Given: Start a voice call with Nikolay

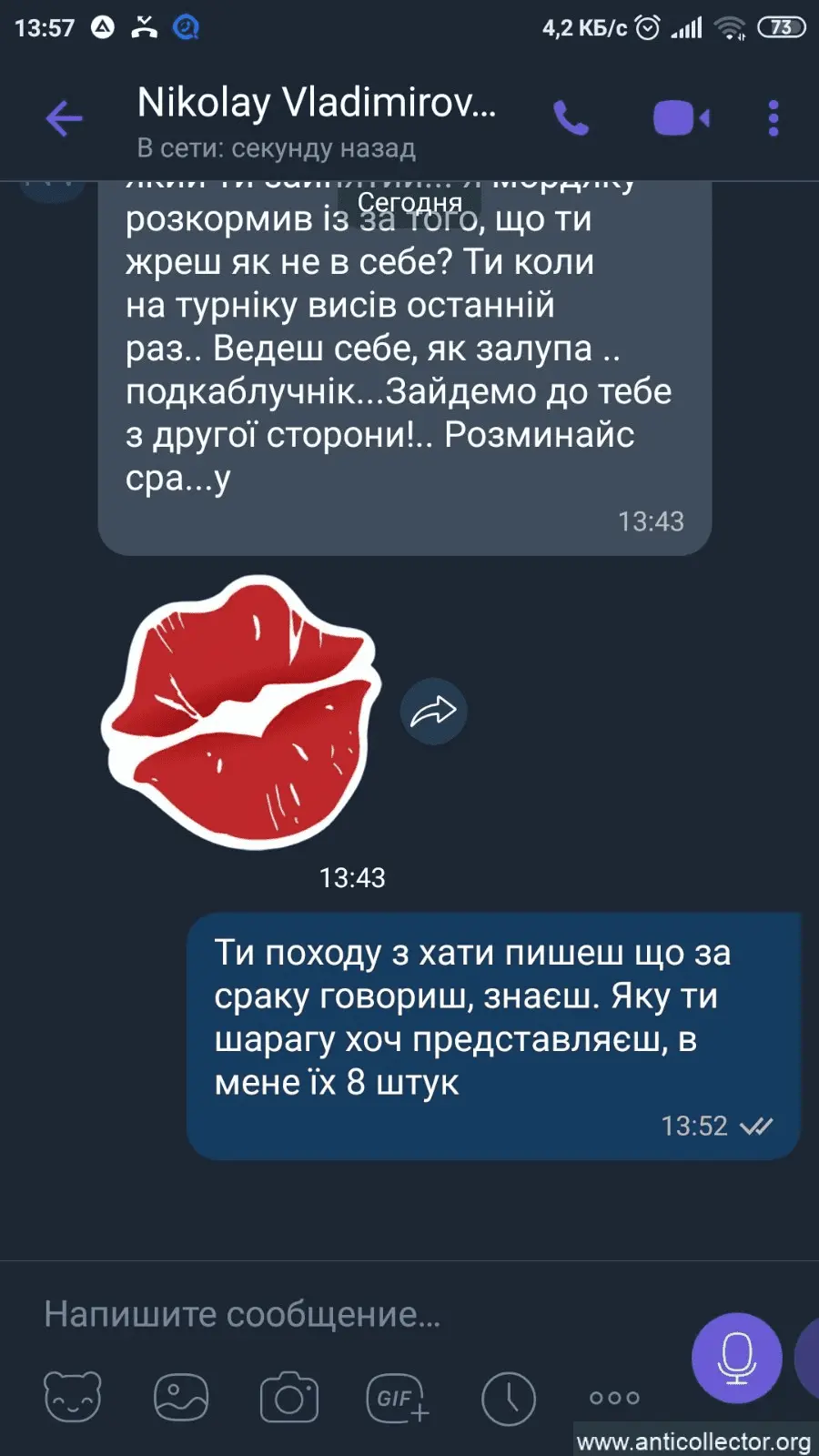Looking at the screenshot, I should [x=571, y=119].
